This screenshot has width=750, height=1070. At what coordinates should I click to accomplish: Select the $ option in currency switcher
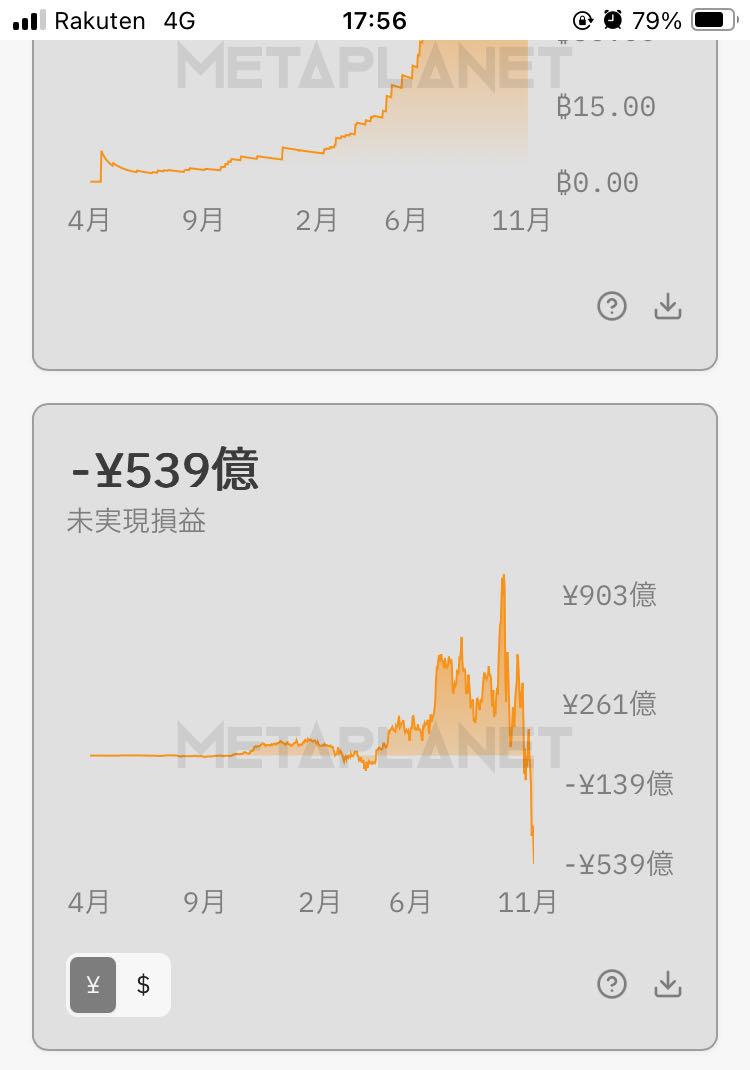[143, 985]
